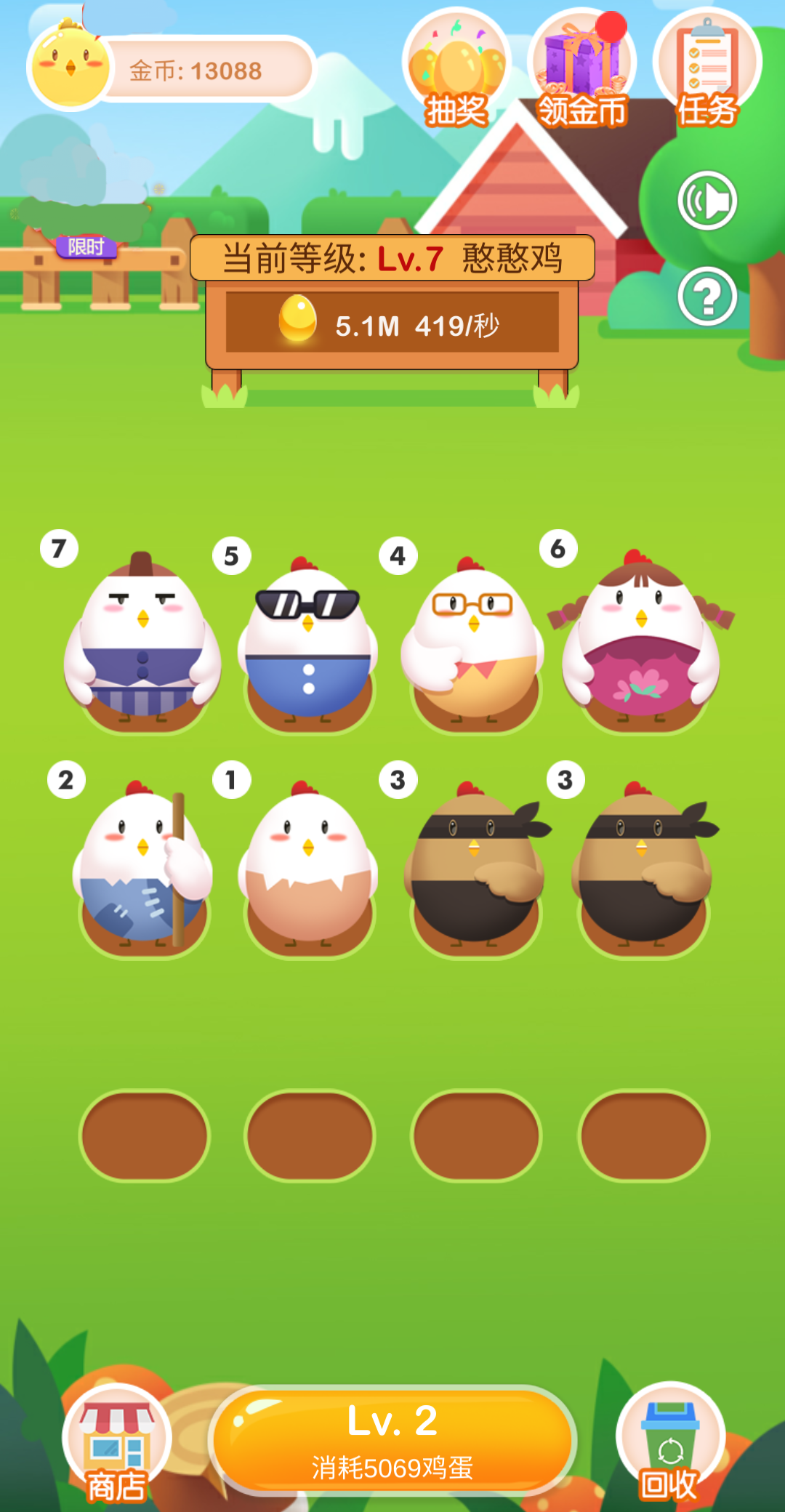The width and height of the screenshot is (785, 1512).
Task: Open the 回收 recycle bin
Action: tap(670, 1441)
